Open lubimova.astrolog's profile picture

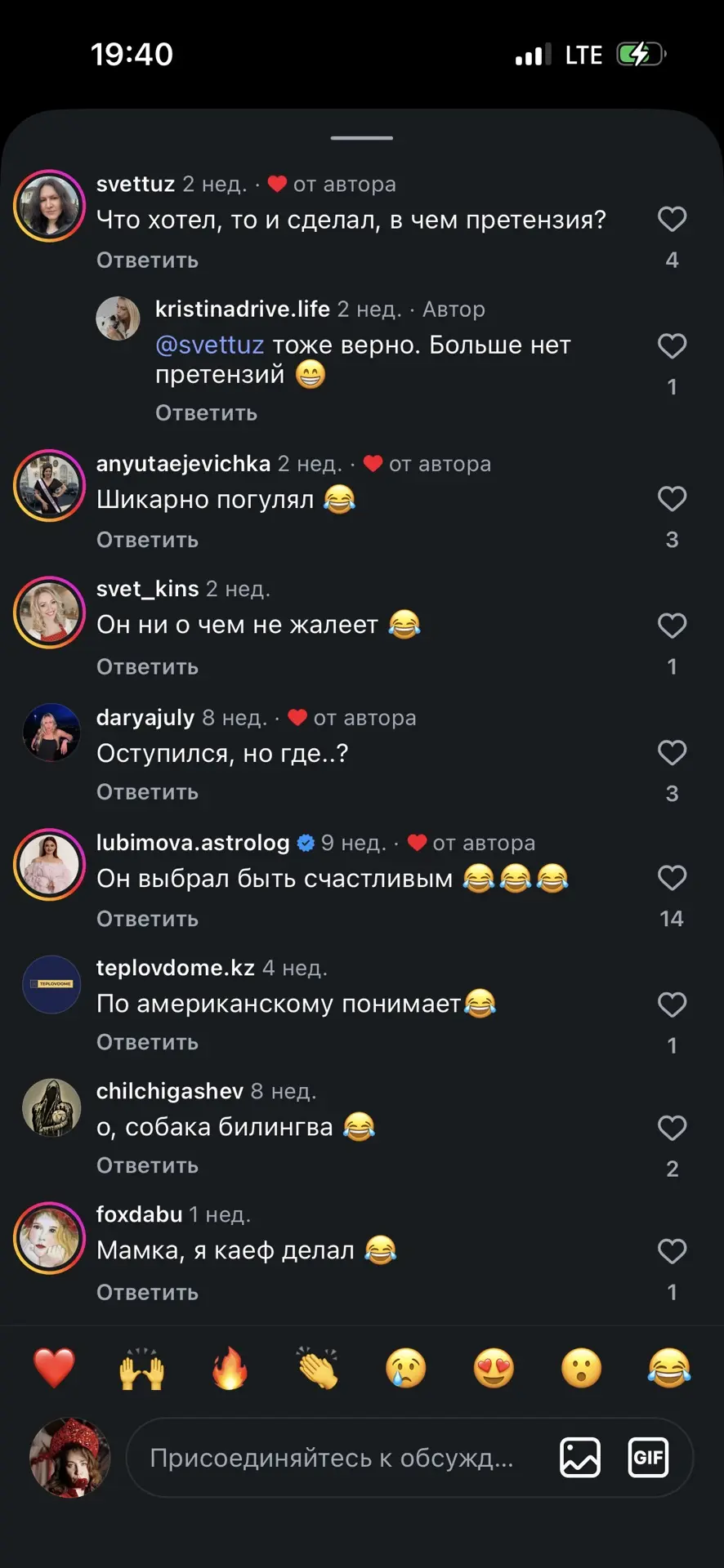[x=50, y=864]
